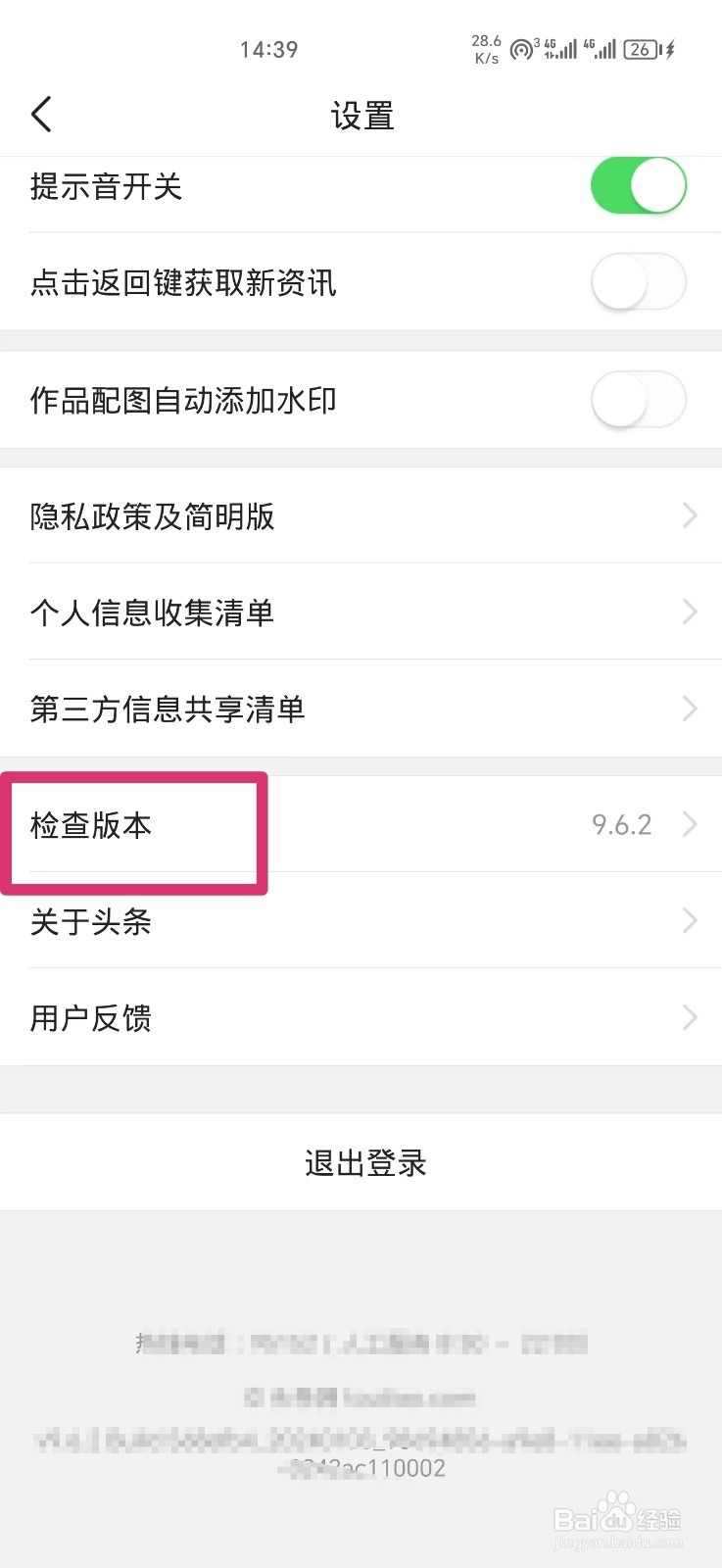The width and height of the screenshot is (722, 1568).
Task: Tap the back arrow to leave settings
Action: coord(41,114)
